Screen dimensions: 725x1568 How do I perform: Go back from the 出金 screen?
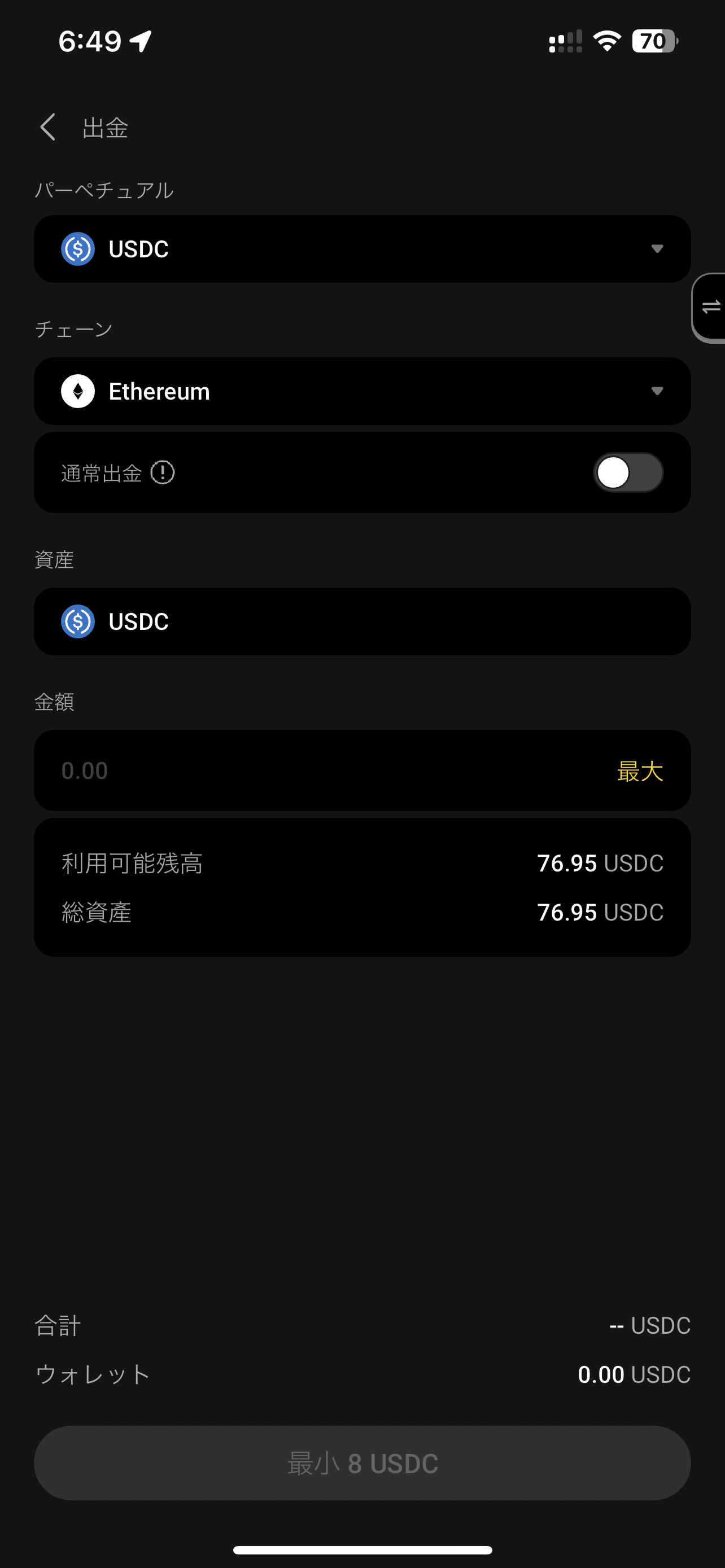(48, 127)
